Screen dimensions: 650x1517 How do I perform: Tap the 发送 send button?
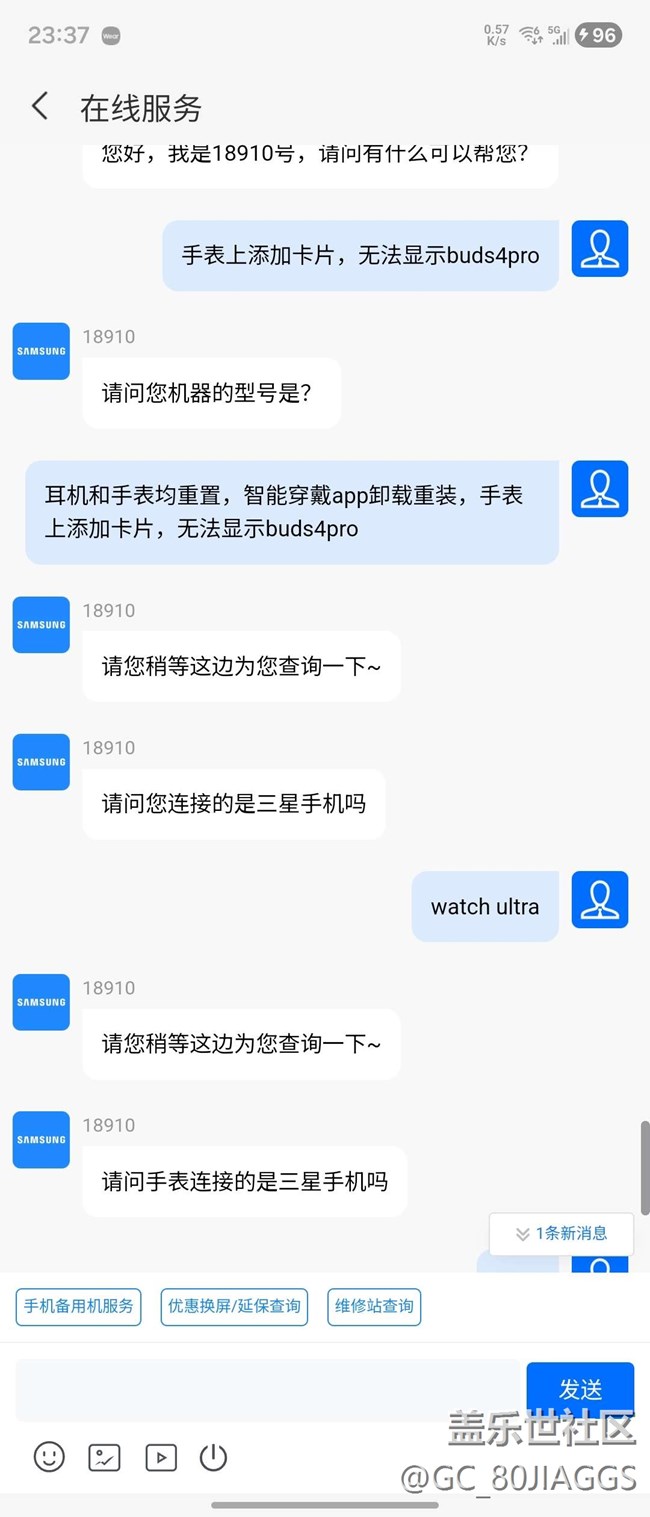[580, 1389]
